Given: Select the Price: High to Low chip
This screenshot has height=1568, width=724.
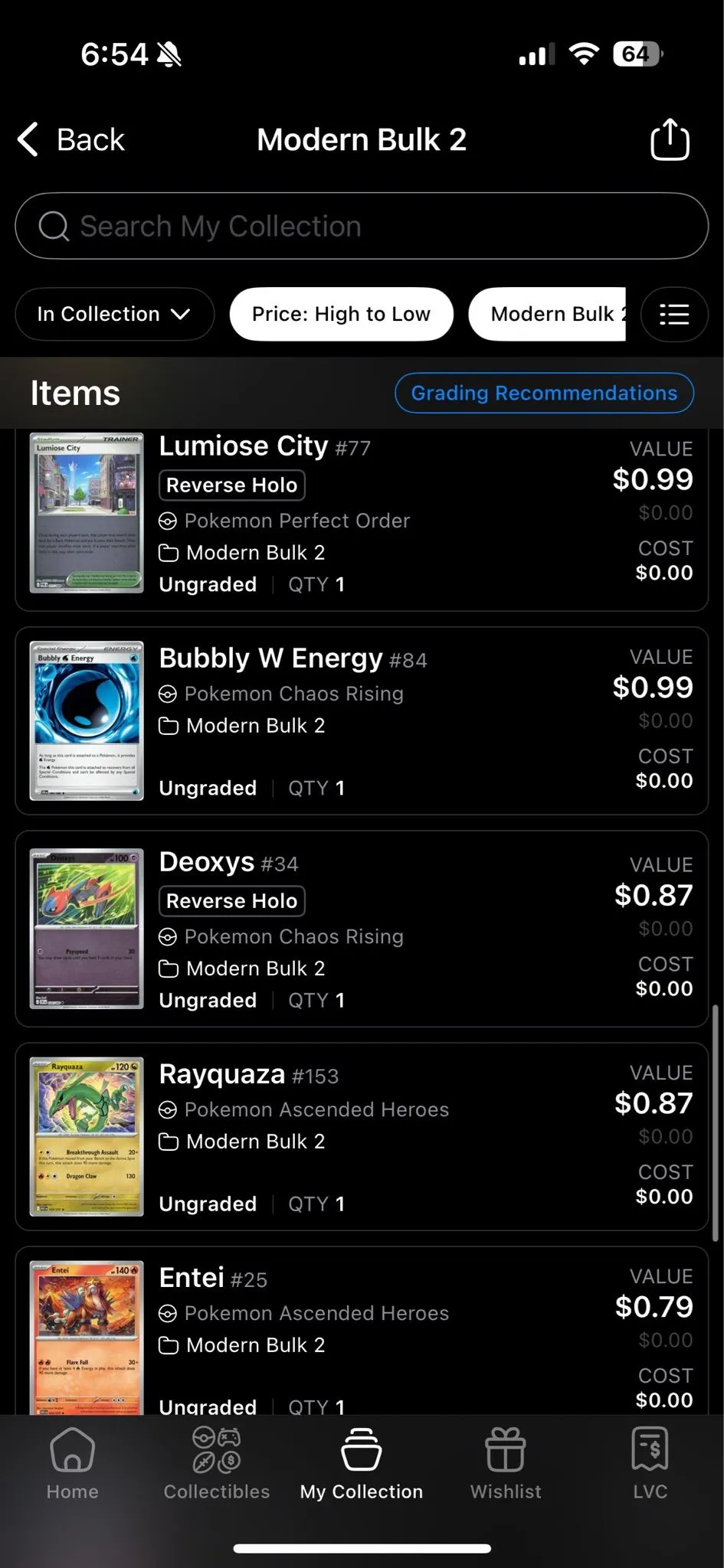Looking at the screenshot, I should [341, 314].
